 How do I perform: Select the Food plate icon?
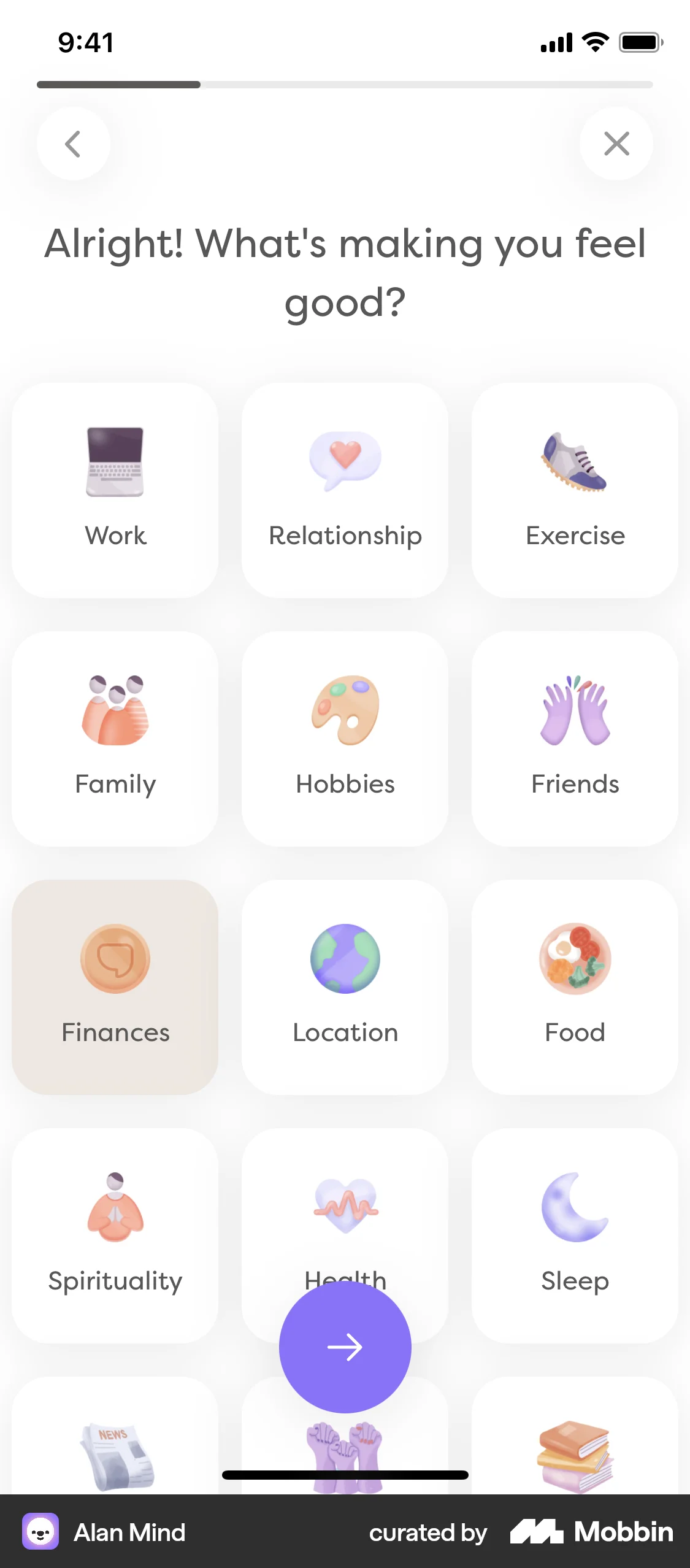[574, 985]
